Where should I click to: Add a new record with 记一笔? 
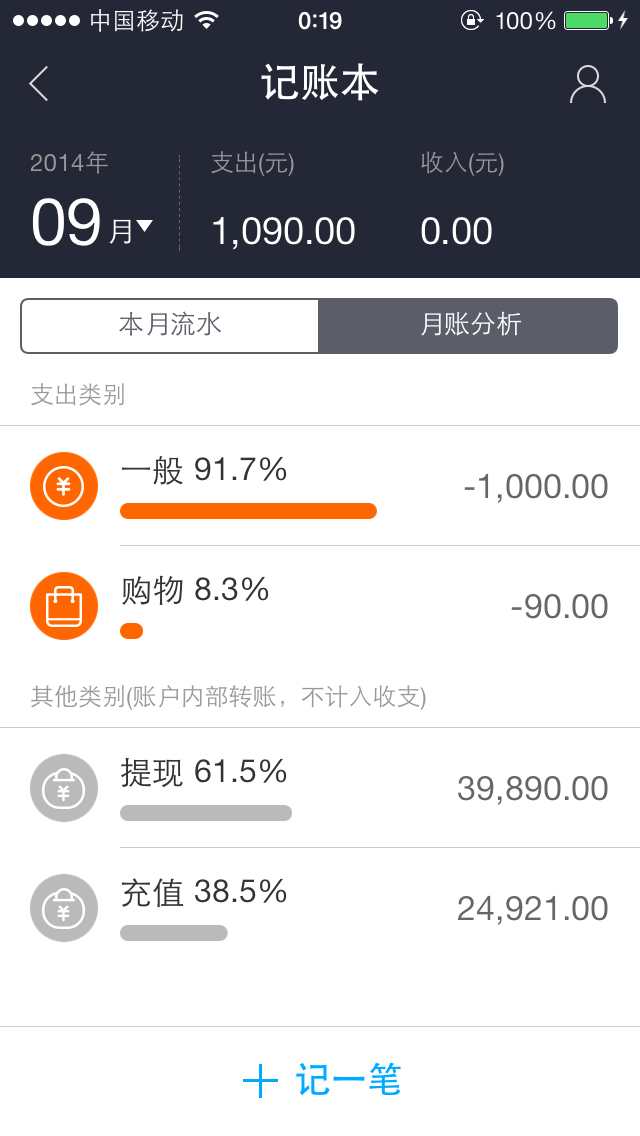pyautogui.click(x=322, y=1080)
